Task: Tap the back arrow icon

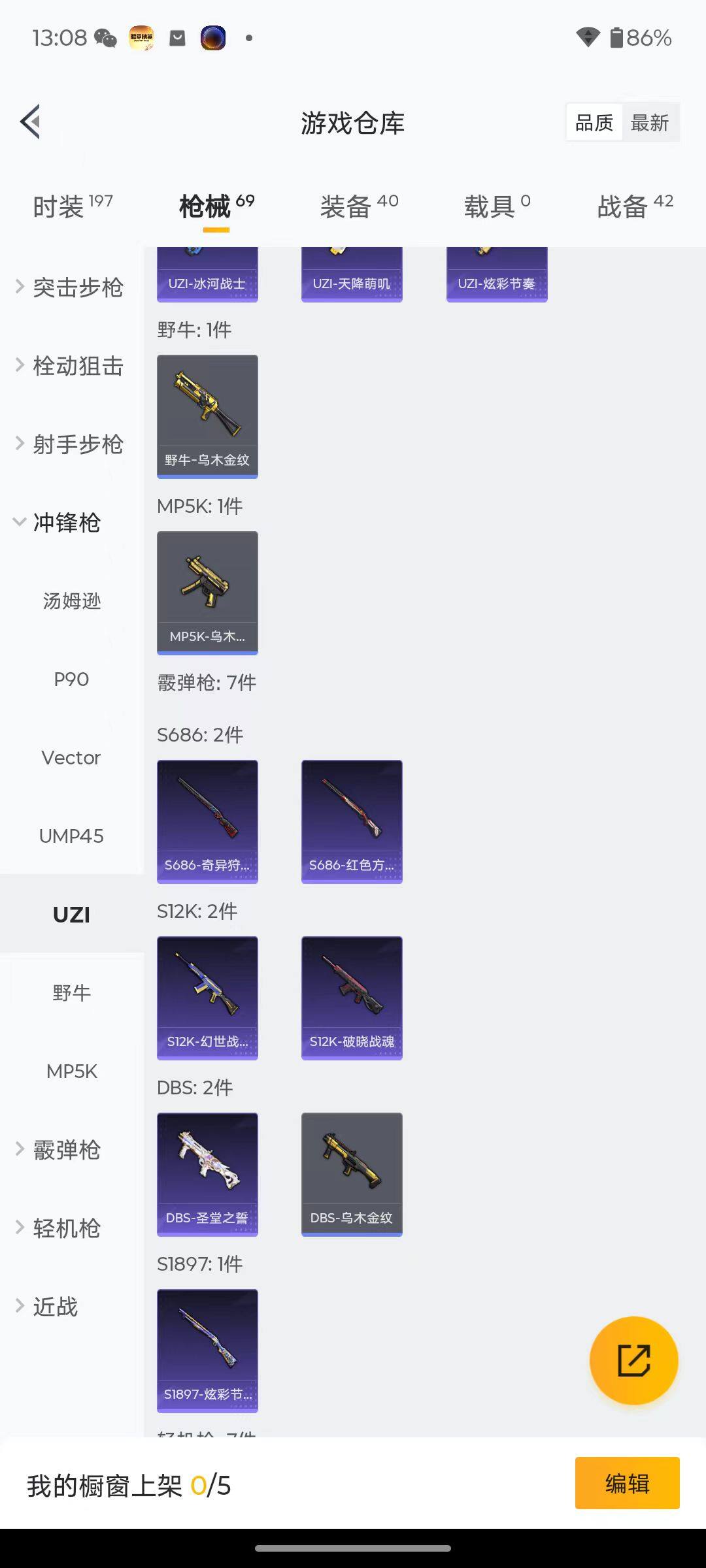Action: click(x=29, y=122)
